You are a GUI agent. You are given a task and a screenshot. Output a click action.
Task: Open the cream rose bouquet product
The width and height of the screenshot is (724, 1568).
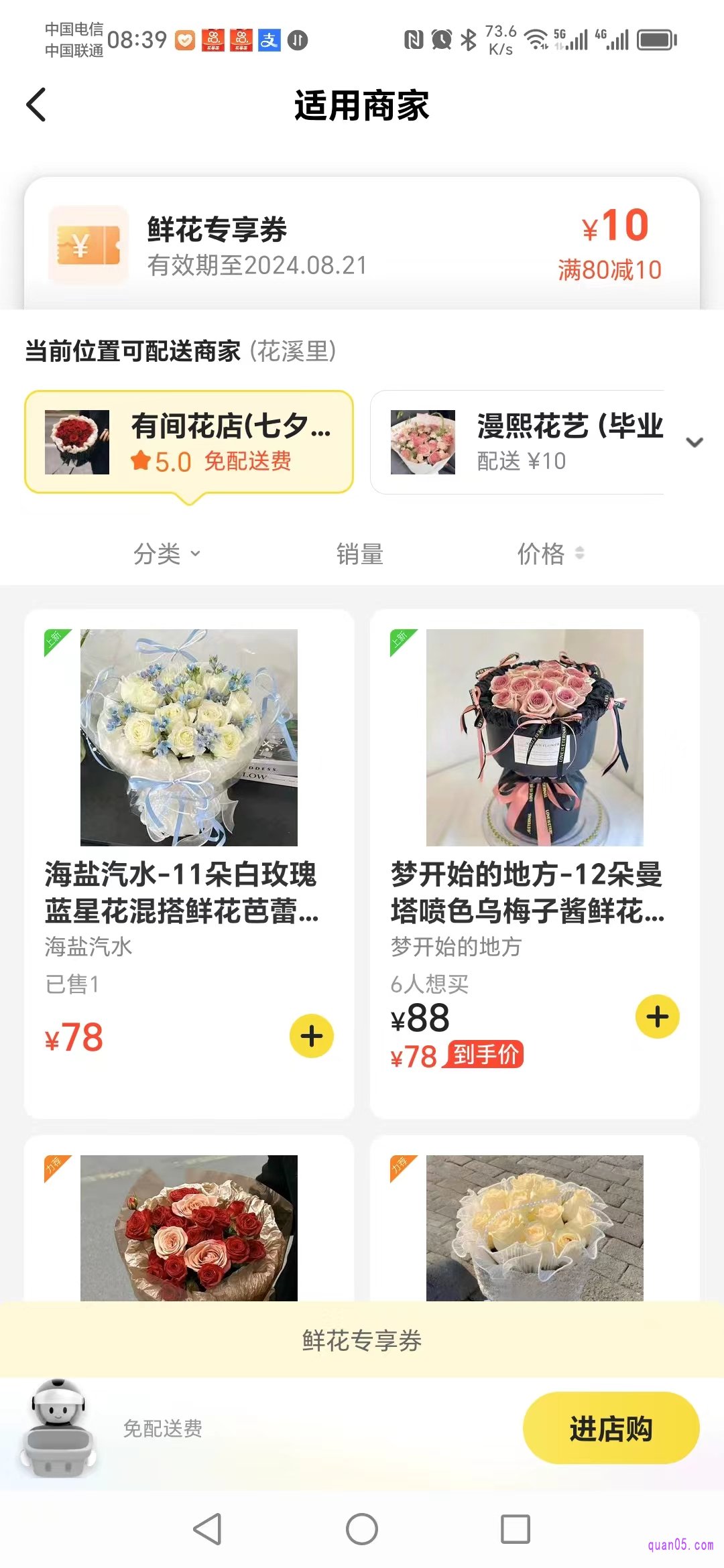534,1228
